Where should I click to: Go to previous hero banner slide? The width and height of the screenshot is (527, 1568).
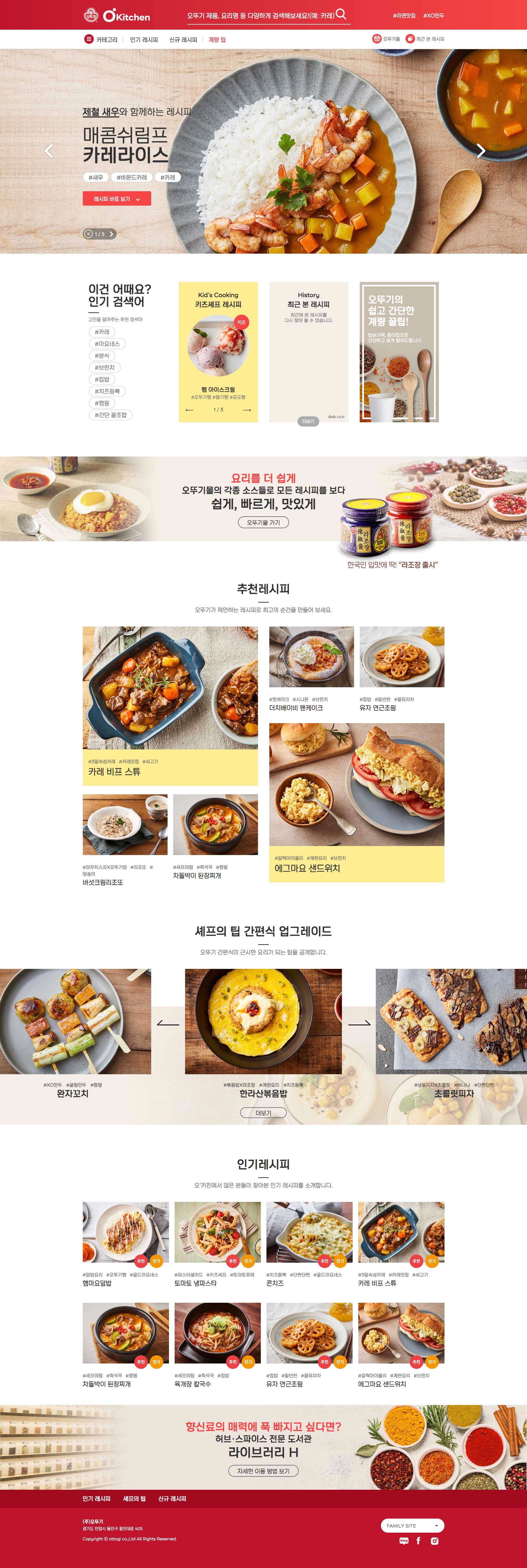tap(49, 150)
